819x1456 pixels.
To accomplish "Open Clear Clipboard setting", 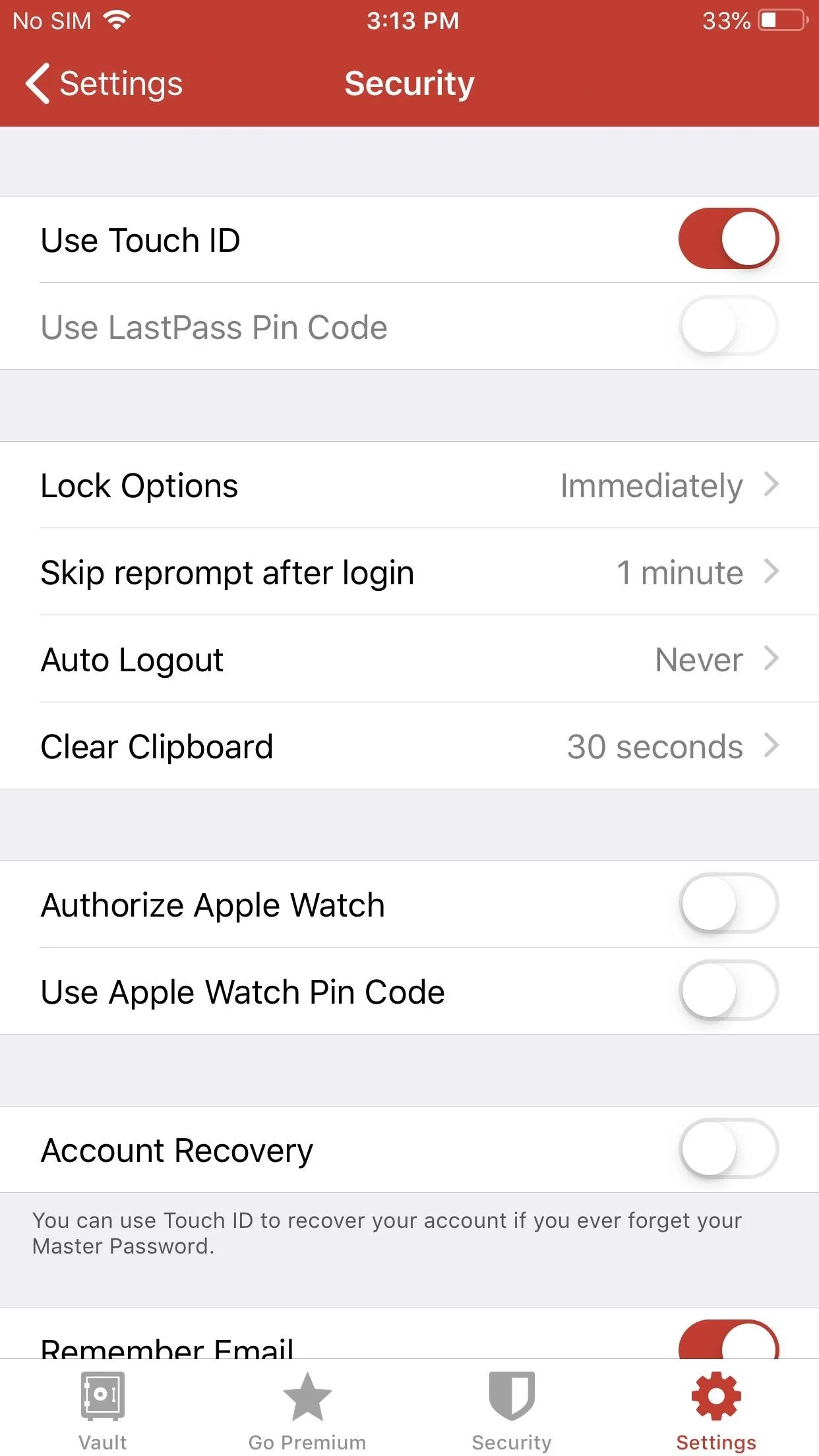I will [409, 746].
